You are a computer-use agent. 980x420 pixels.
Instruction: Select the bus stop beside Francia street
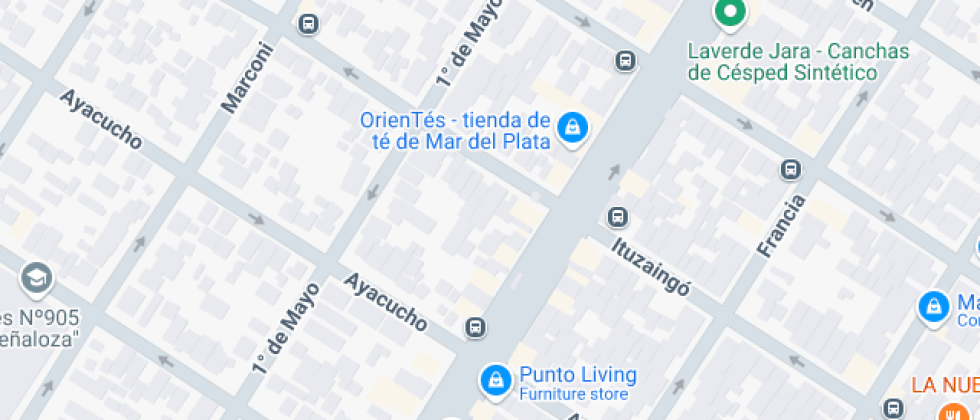(x=790, y=169)
